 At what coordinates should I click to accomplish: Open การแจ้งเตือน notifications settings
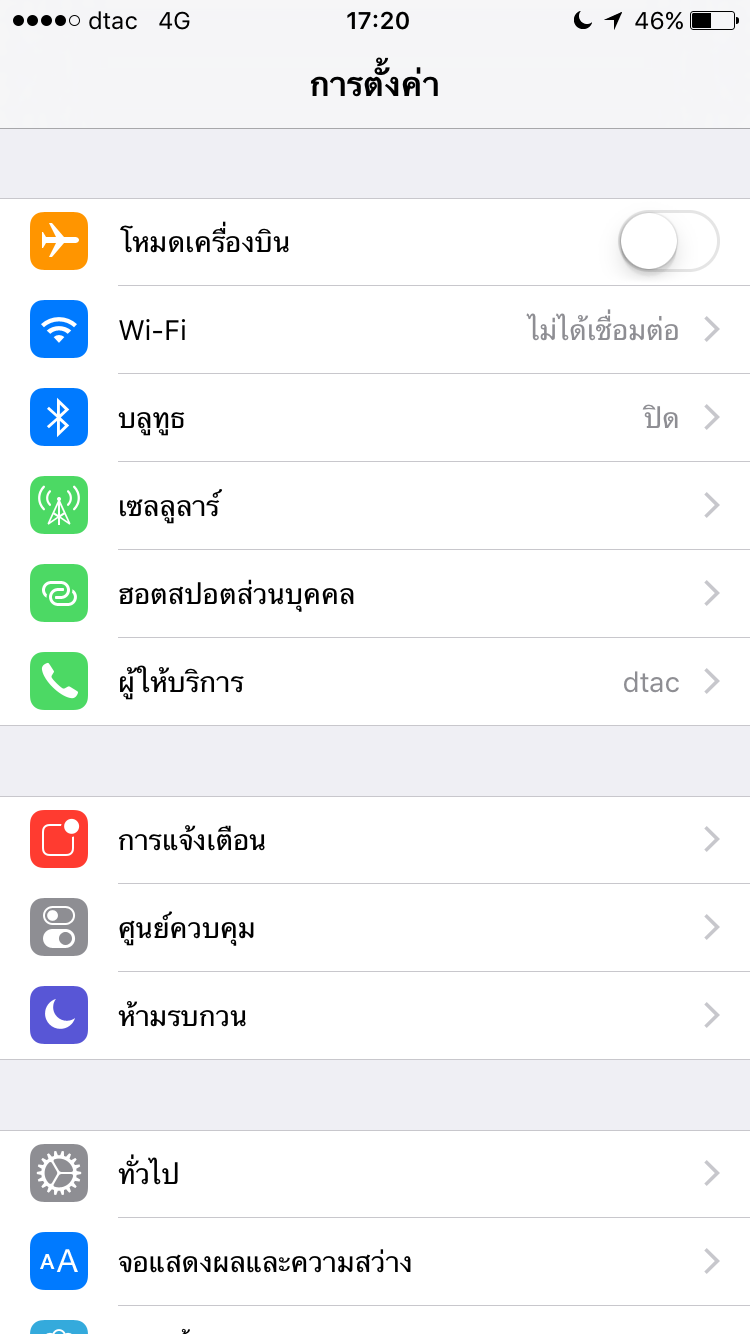click(375, 840)
